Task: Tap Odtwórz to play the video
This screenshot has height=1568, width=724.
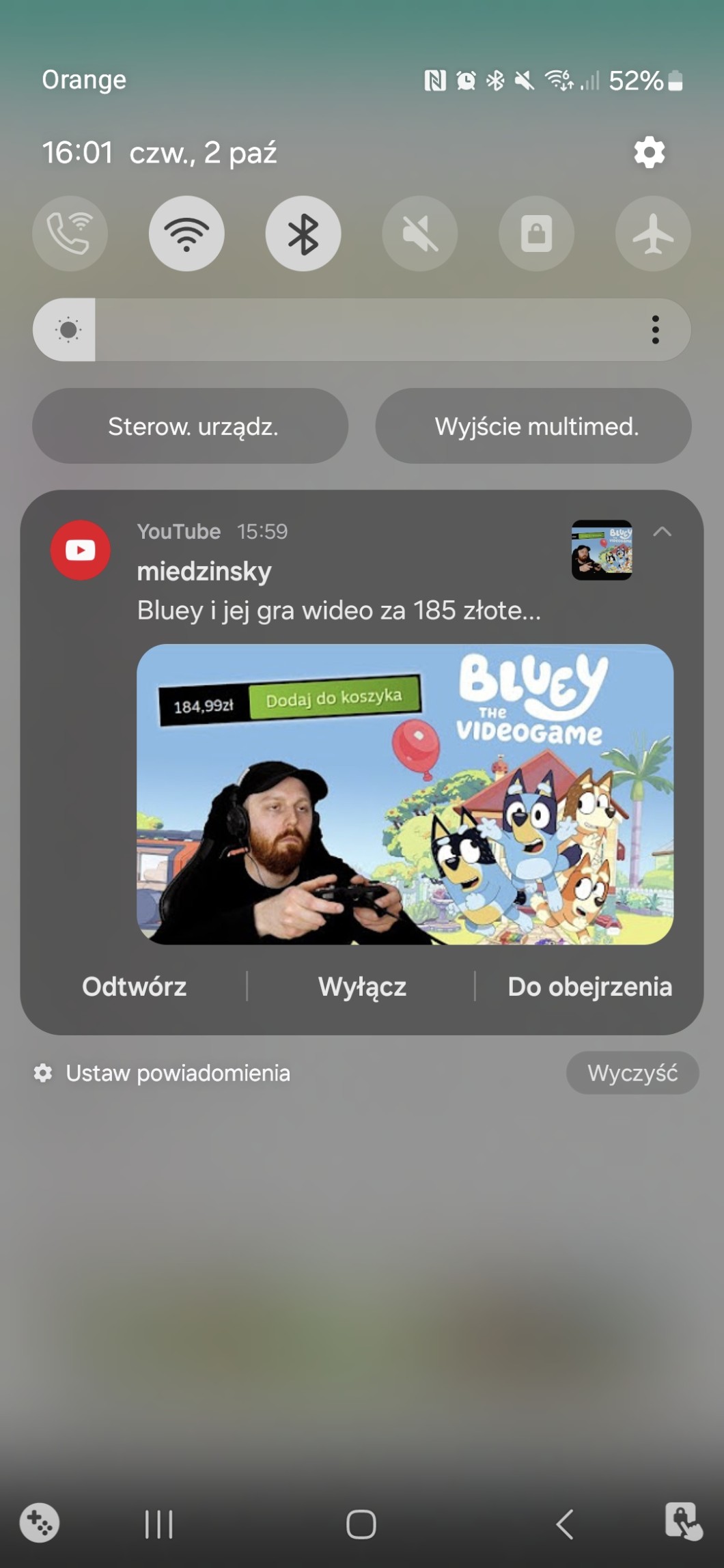Action: tap(135, 987)
